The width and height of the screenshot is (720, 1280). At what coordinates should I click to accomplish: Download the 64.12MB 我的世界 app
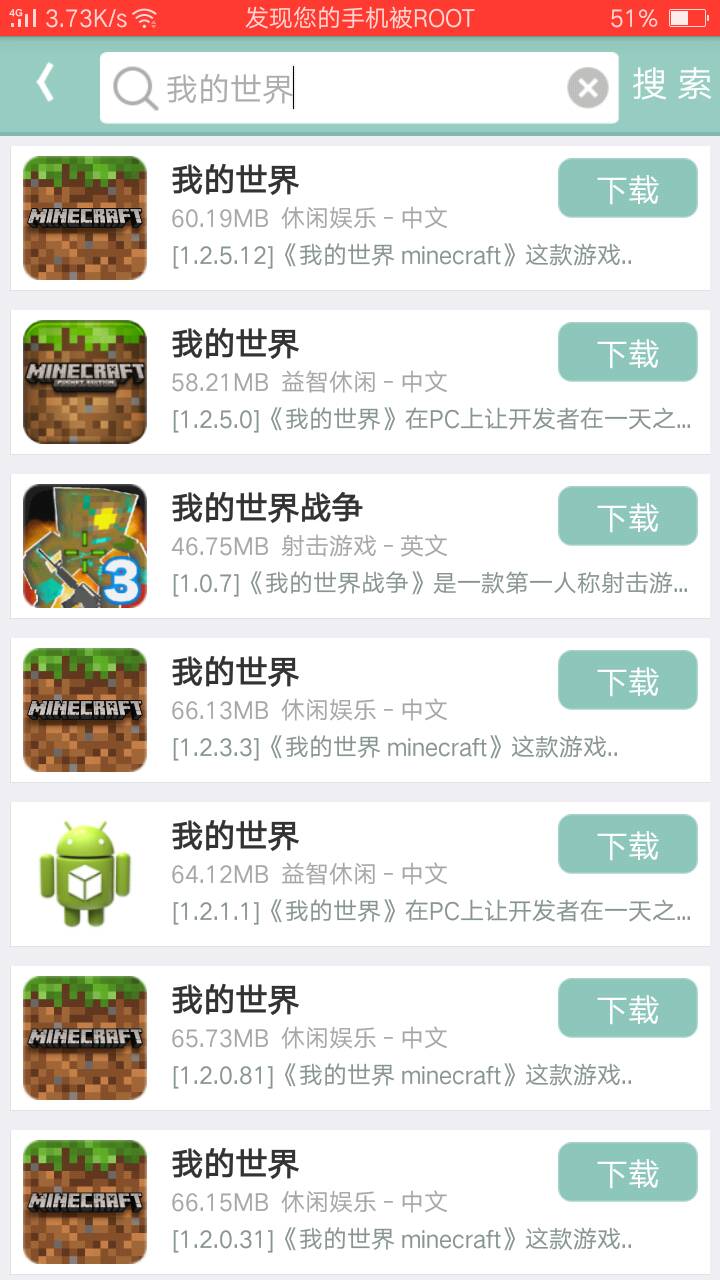pyautogui.click(x=627, y=844)
